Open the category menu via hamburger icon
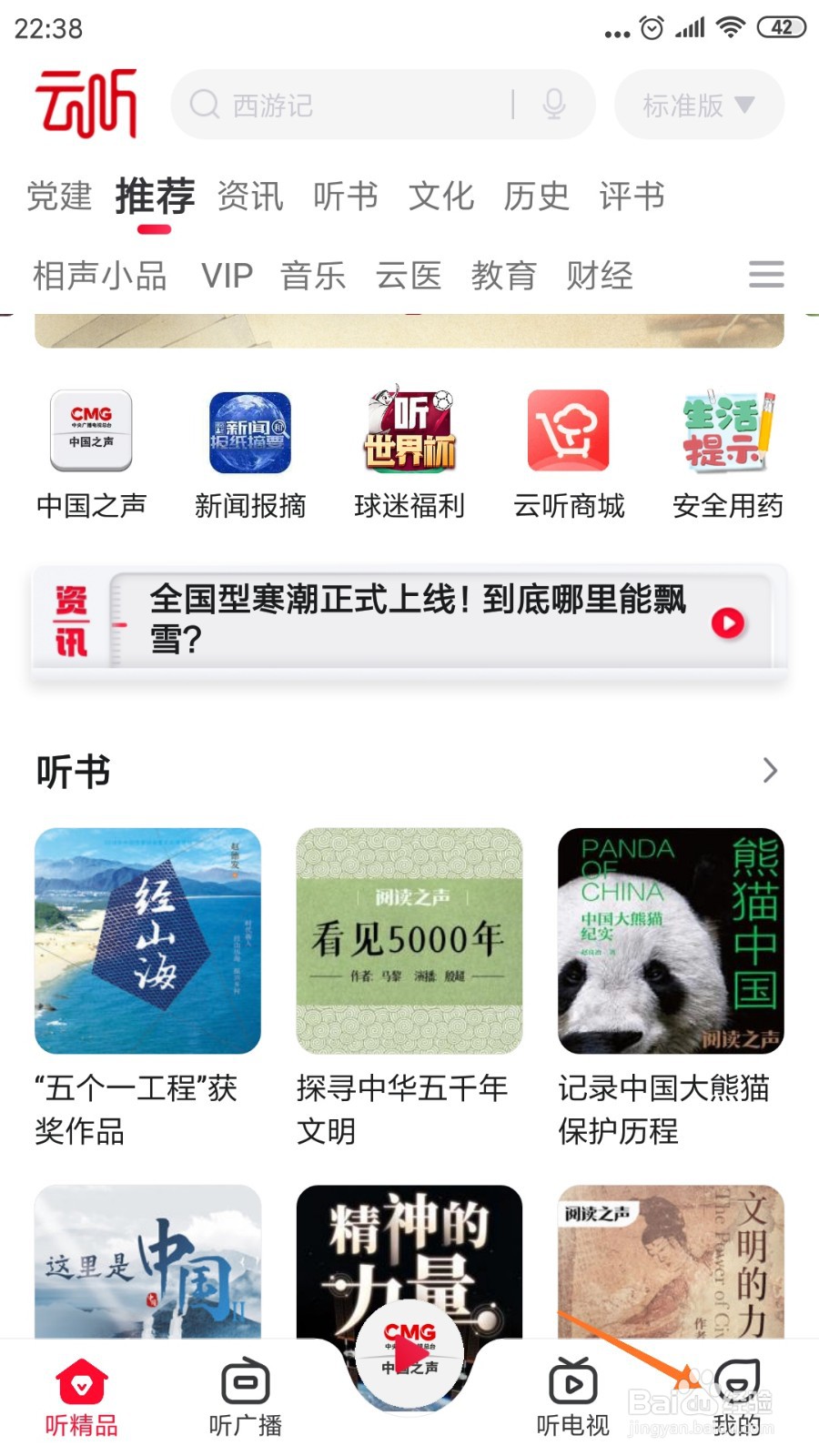 coord(766,275)
